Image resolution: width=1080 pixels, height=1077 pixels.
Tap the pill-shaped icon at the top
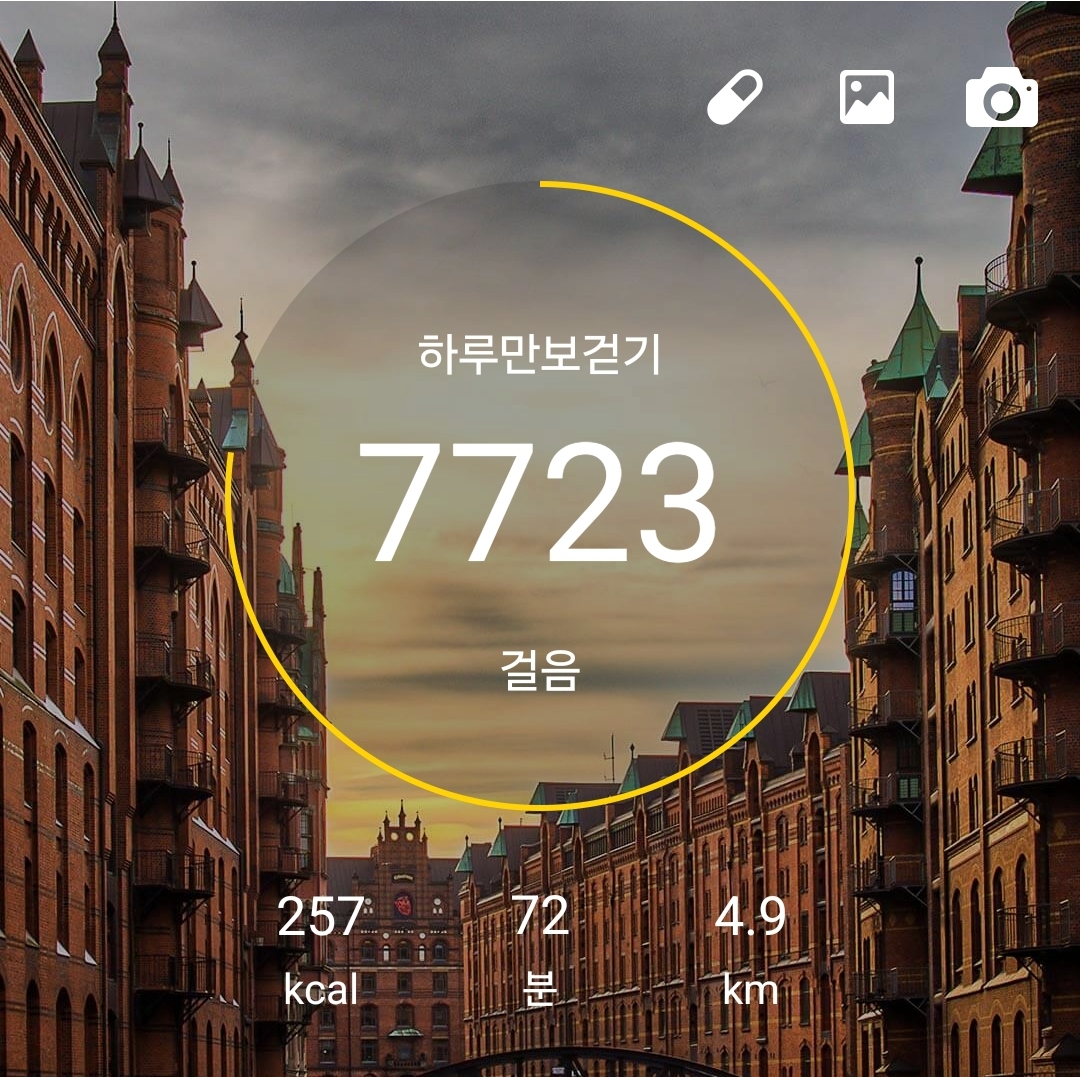[x=735, y=97]
